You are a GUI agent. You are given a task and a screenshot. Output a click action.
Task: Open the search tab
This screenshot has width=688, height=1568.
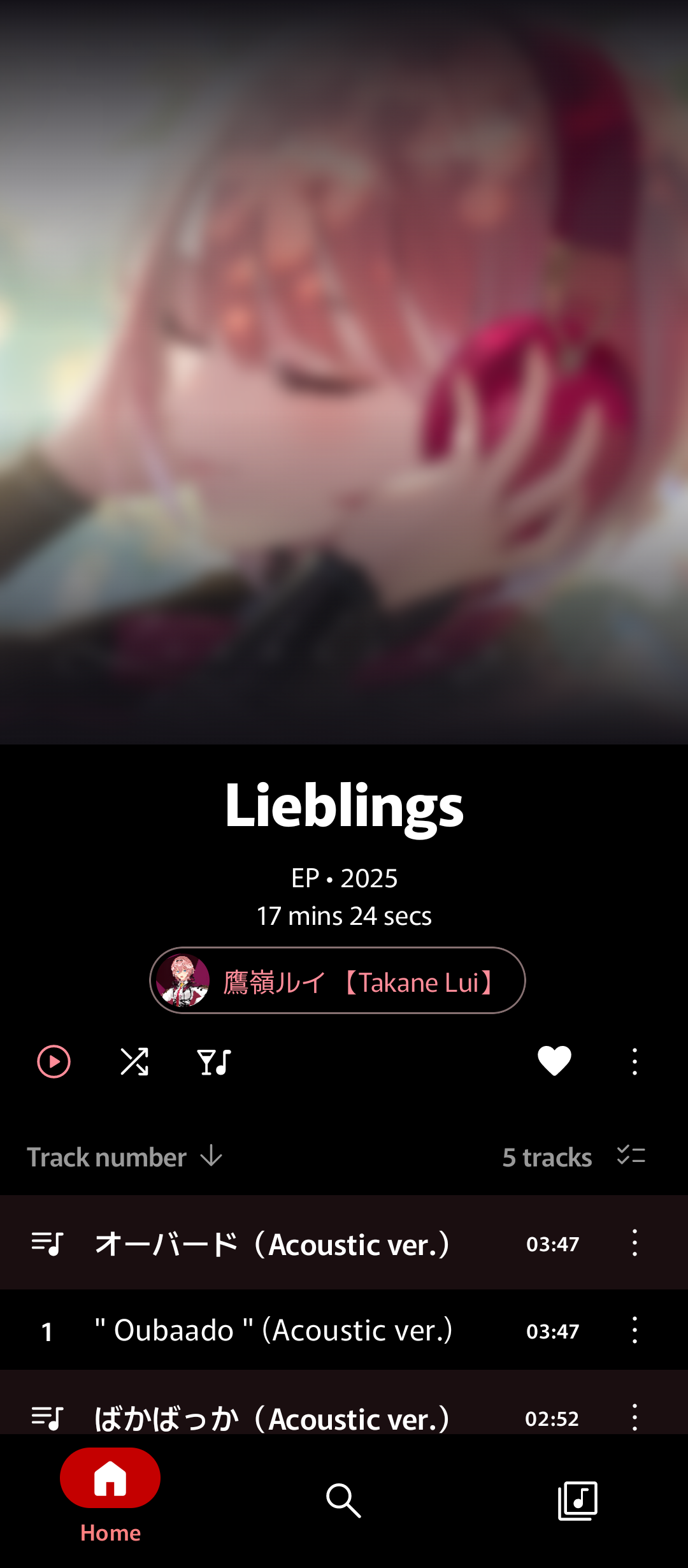pyautogui.click(x=343, y=1500)
